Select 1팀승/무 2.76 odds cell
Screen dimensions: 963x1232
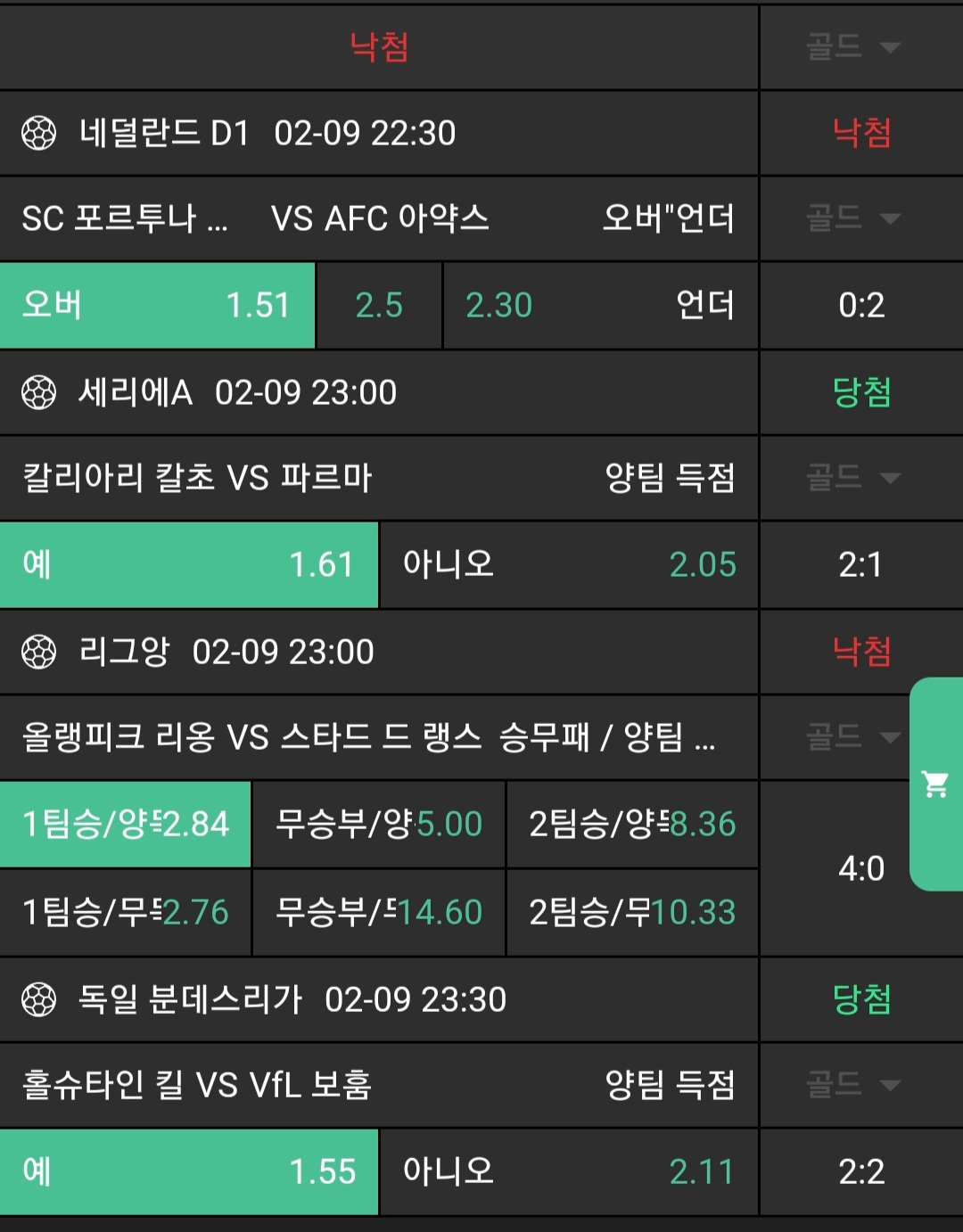[x=126, y=912]
